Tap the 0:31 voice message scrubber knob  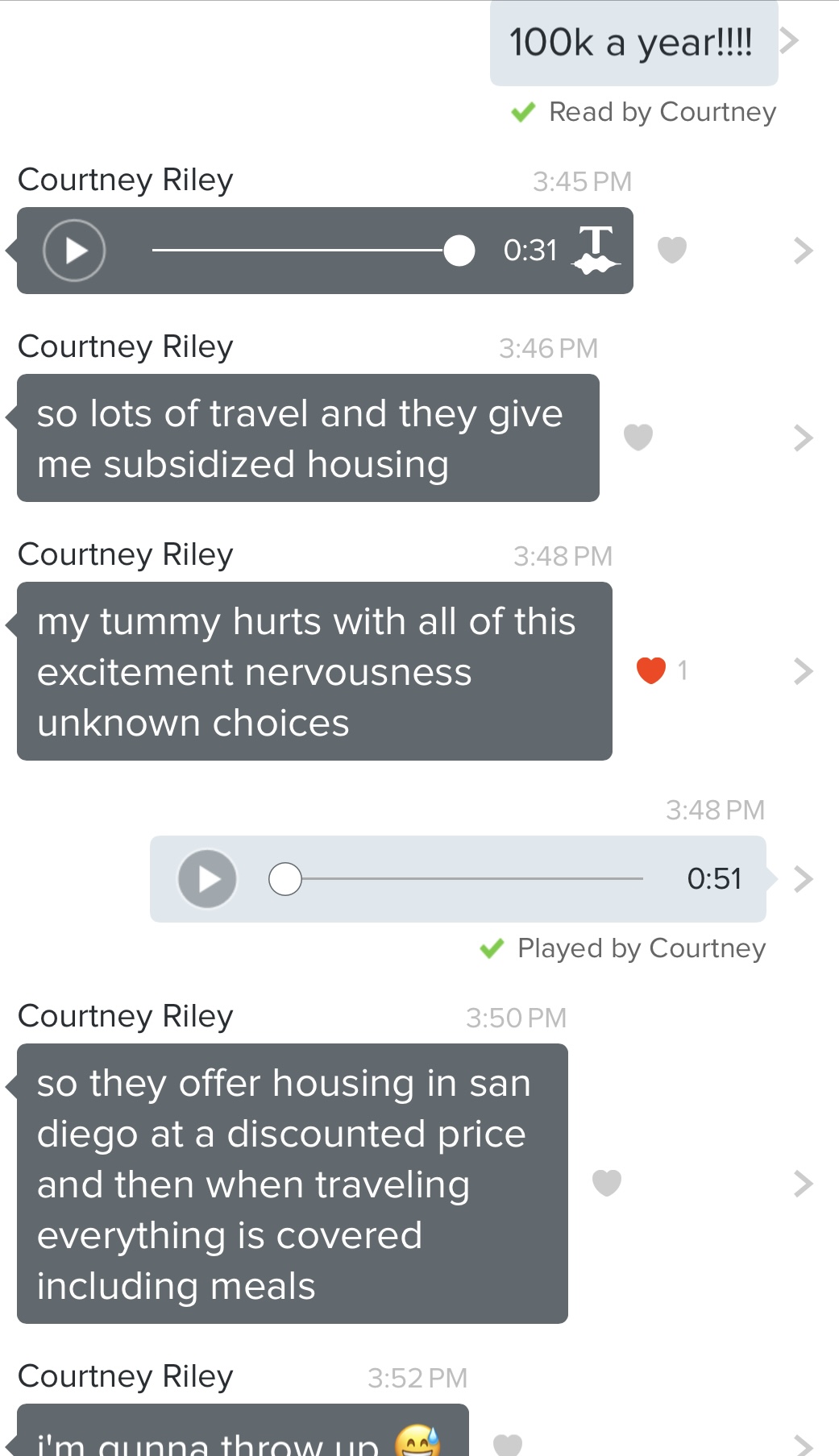(459, 251)
